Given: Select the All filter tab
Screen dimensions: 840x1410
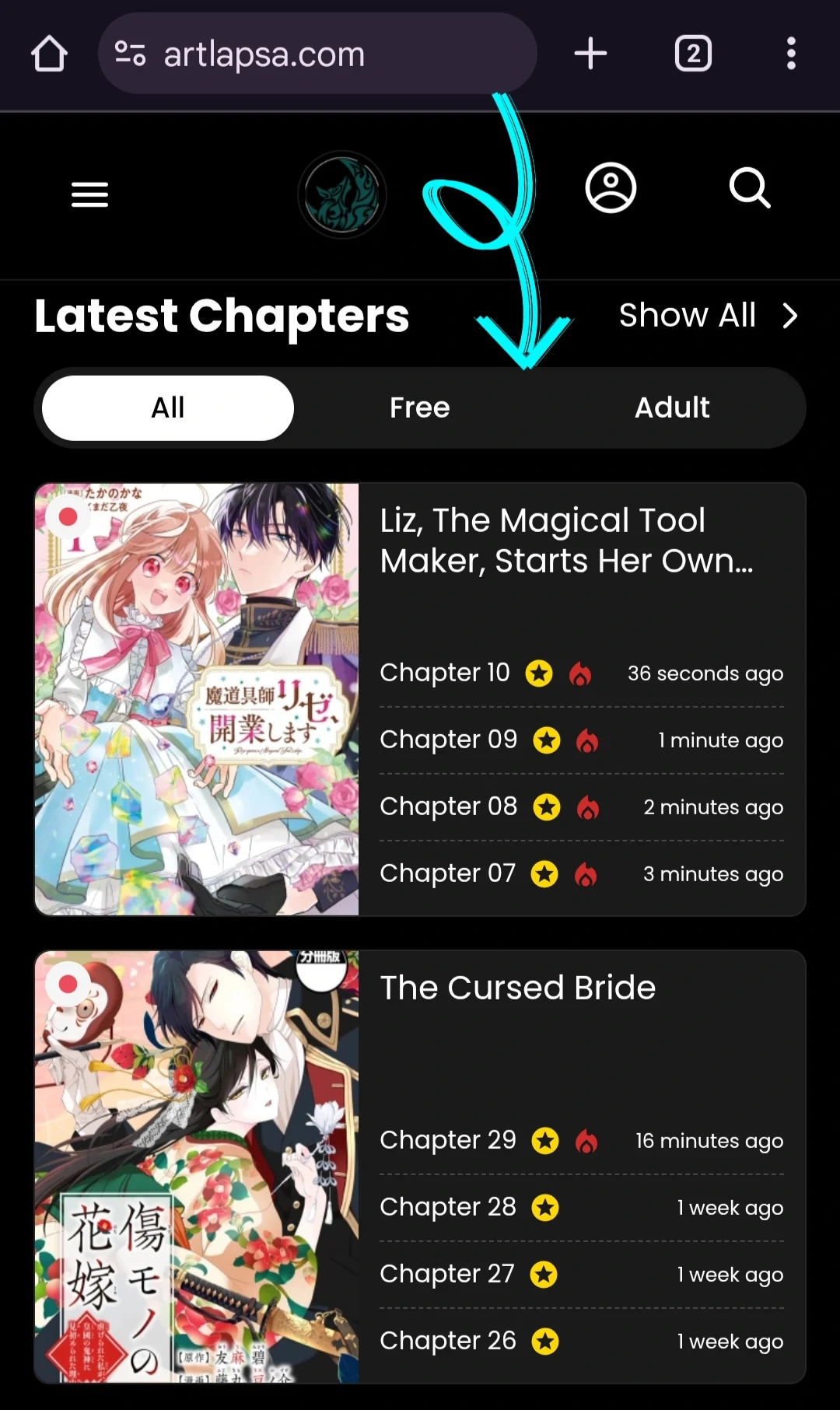Looking at the screenshot, I should point(168,408).
